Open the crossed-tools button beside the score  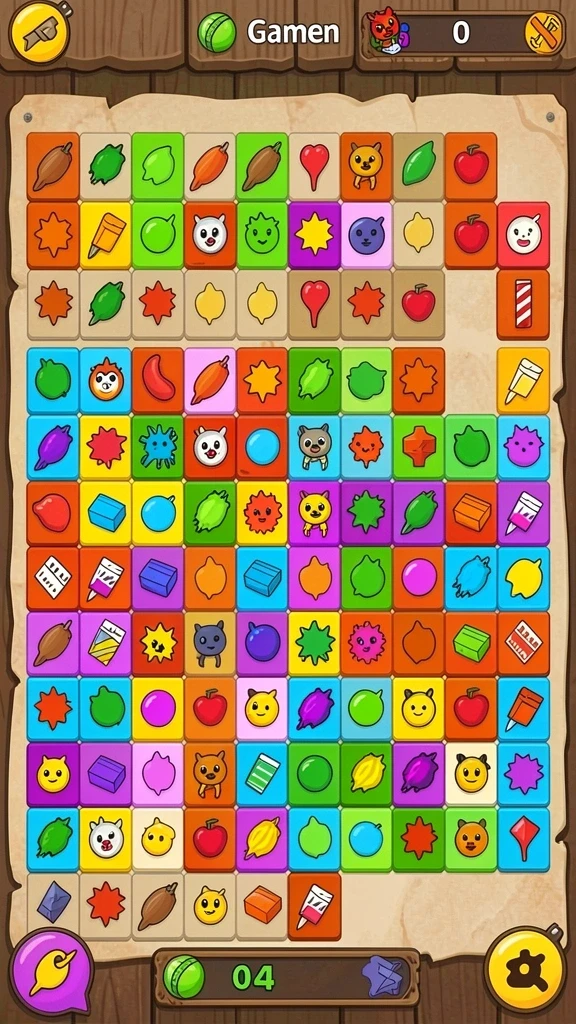coord(544,33)
